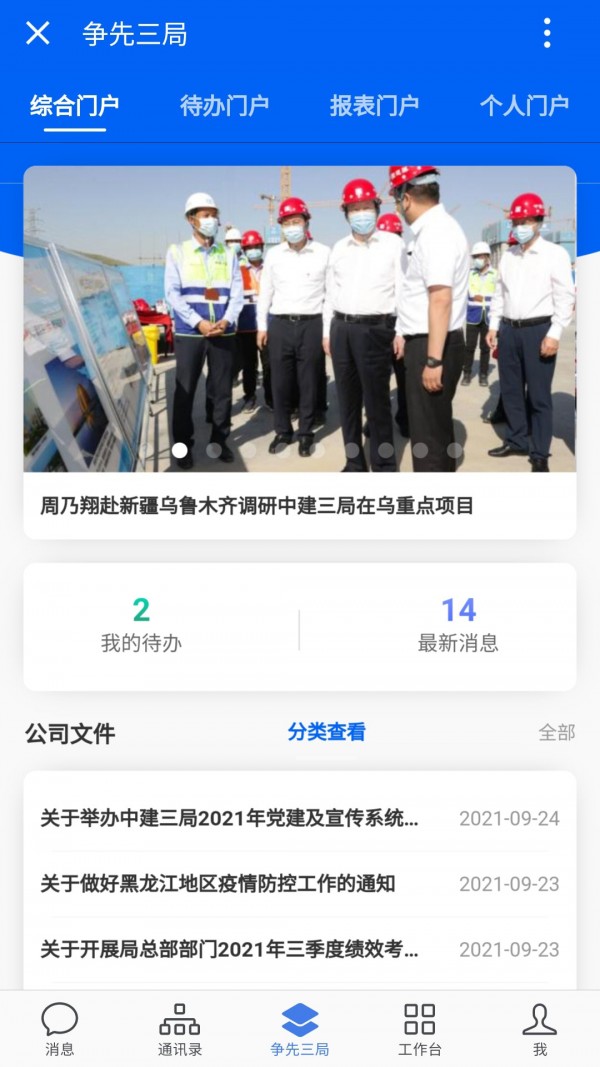Open the 2021年三季度绩效考 document
Image resolution: width=600 pixels, height=1067 pixels.
pyautogui.click(x=230, y=949)
